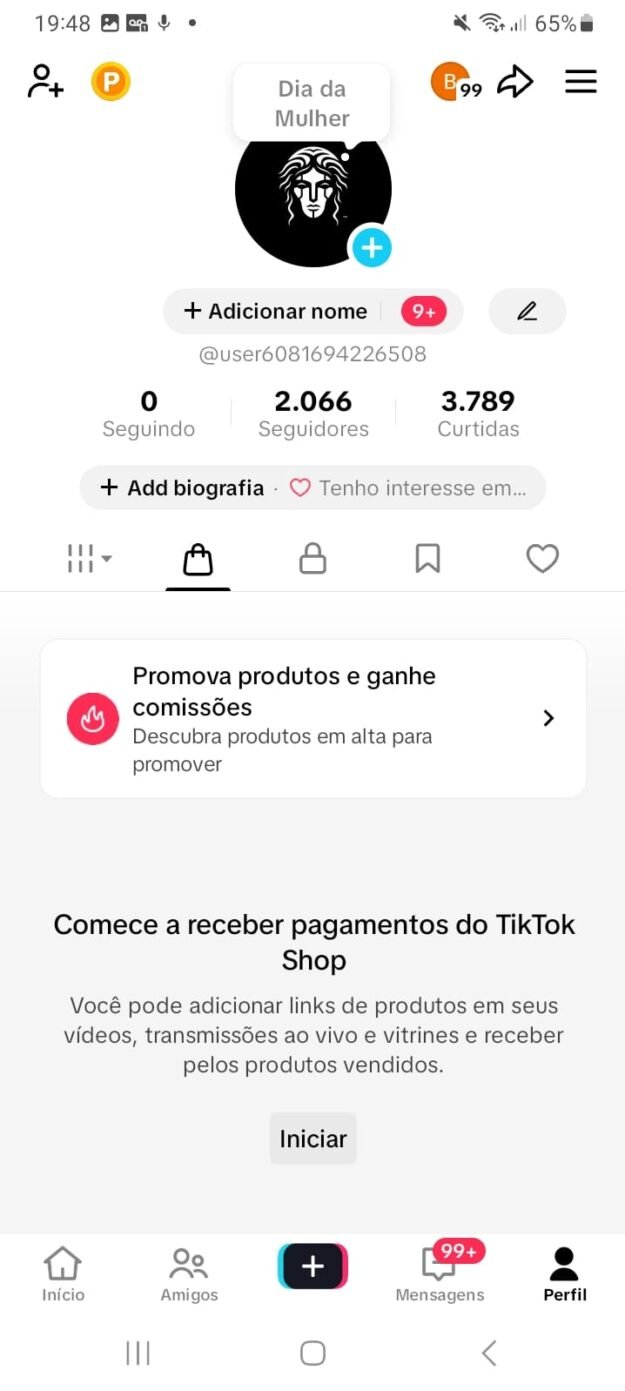Image resolution: width=625 pixels, height=1391 pixels.
Task: Tap the blue plus on profile photo
Action: click(x=371, y=247)
